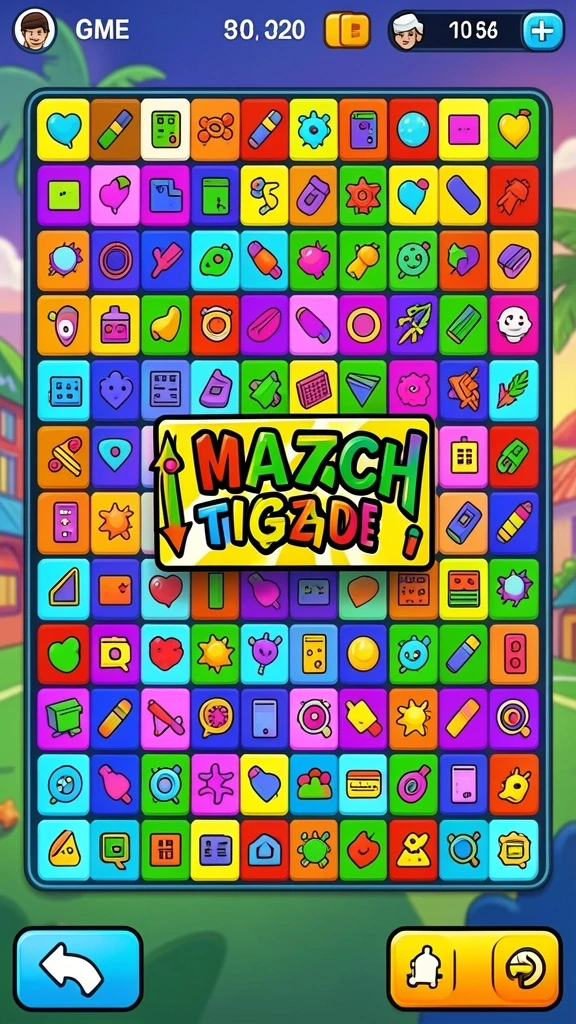Image resolution: width=576 pixels, height=1024 pixels.
Task: Pick the yellow giraffe on the orange tile
Action: click(514, 784)
